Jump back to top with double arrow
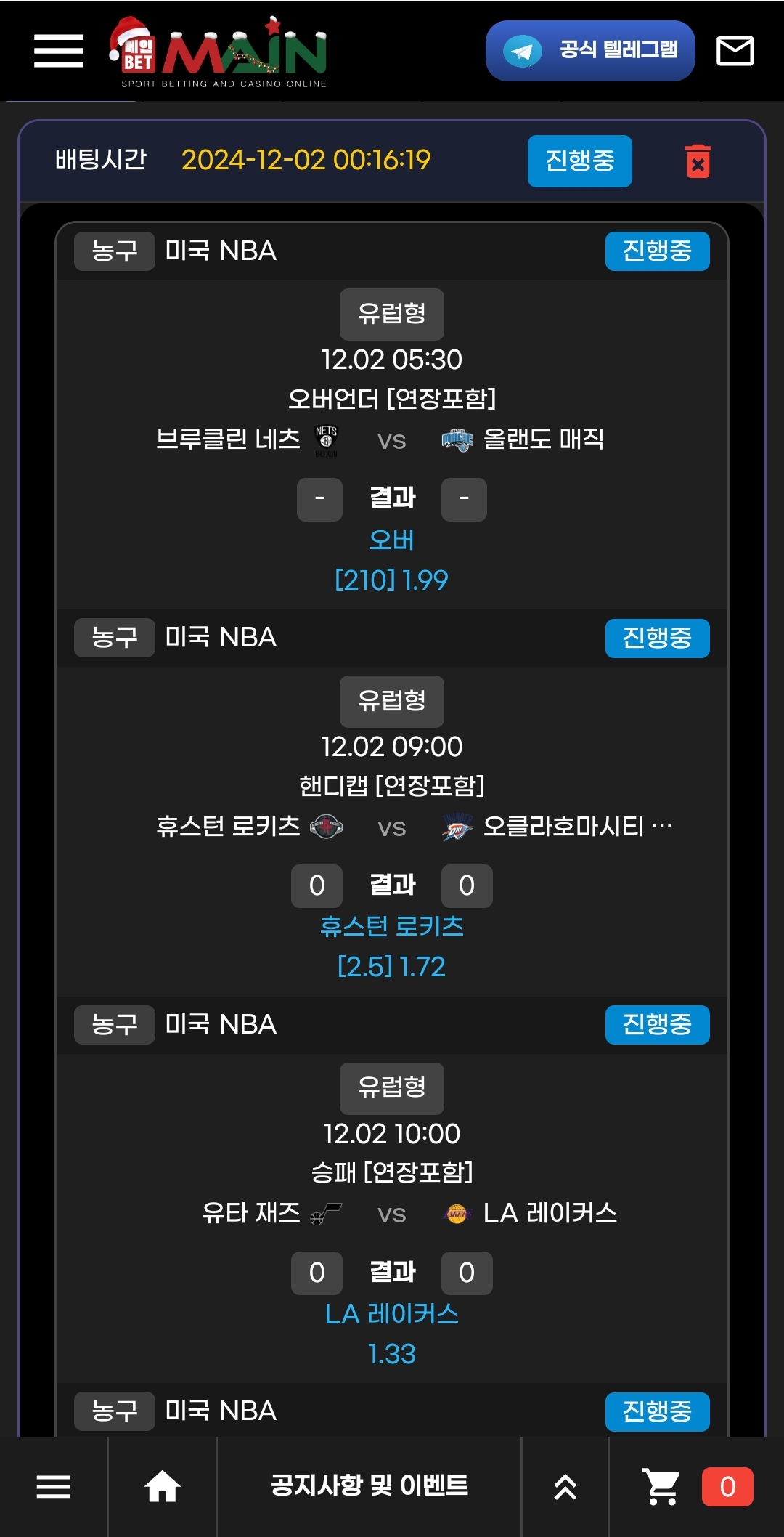Screen dimensions: 784x1537 pos(565,1487)
